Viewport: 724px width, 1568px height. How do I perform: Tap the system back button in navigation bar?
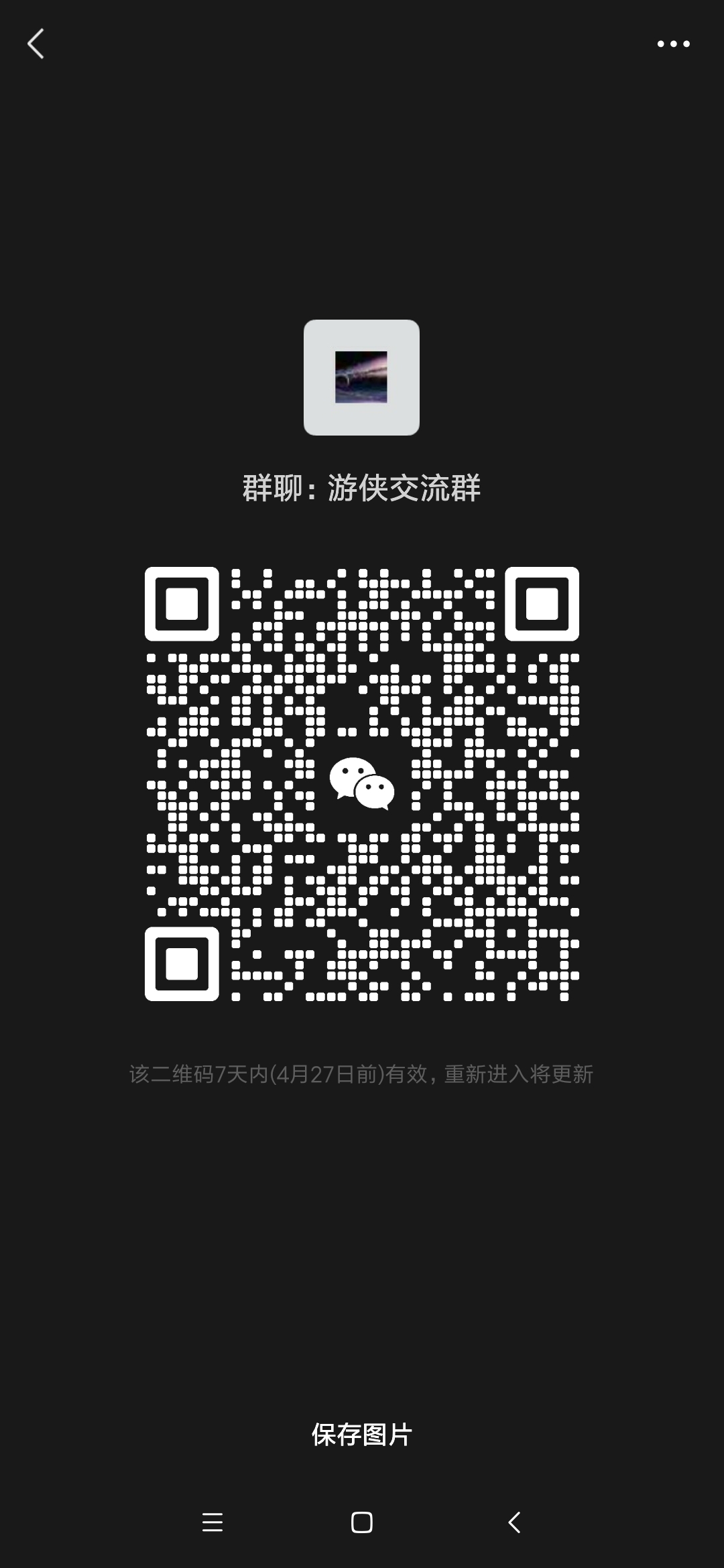(514, 1522)
